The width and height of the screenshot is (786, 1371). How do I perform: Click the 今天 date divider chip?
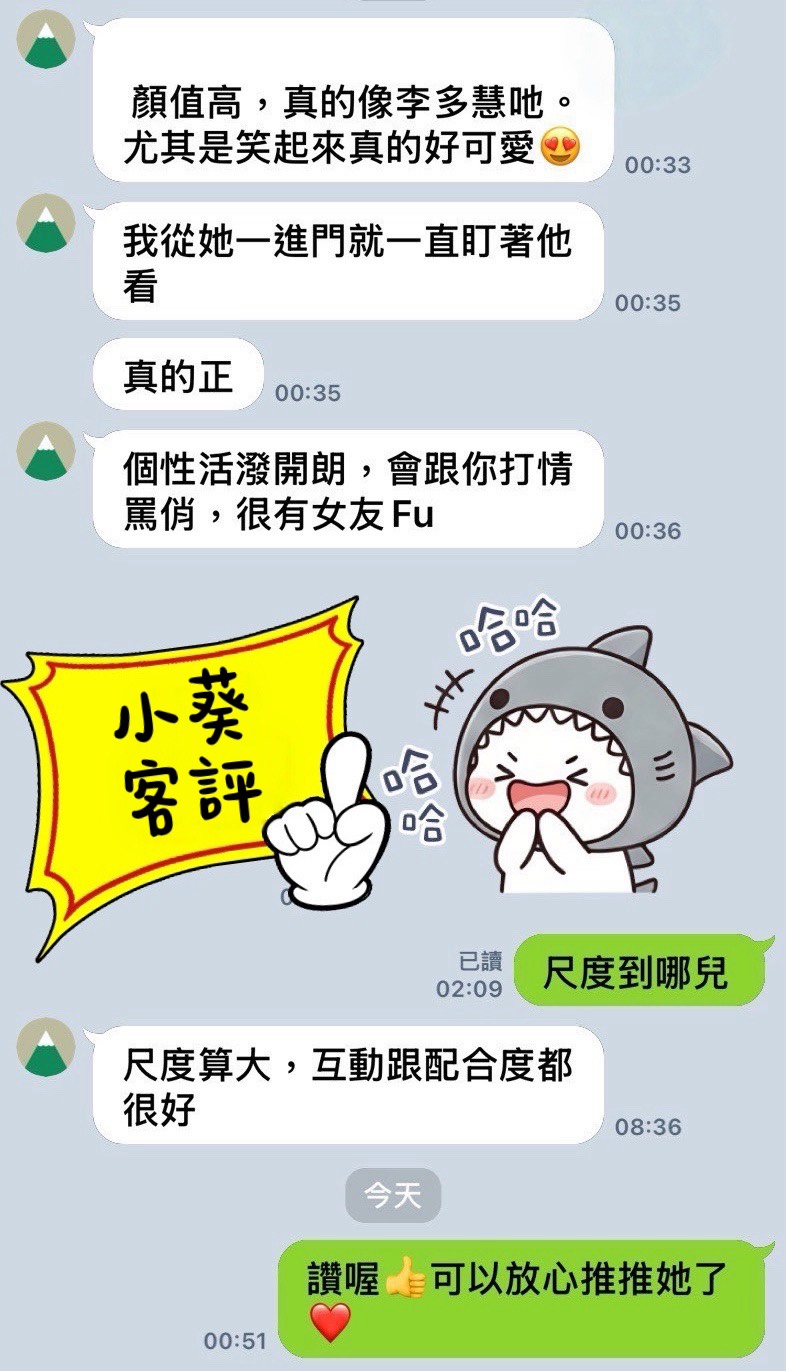(x=393, y=1192)
